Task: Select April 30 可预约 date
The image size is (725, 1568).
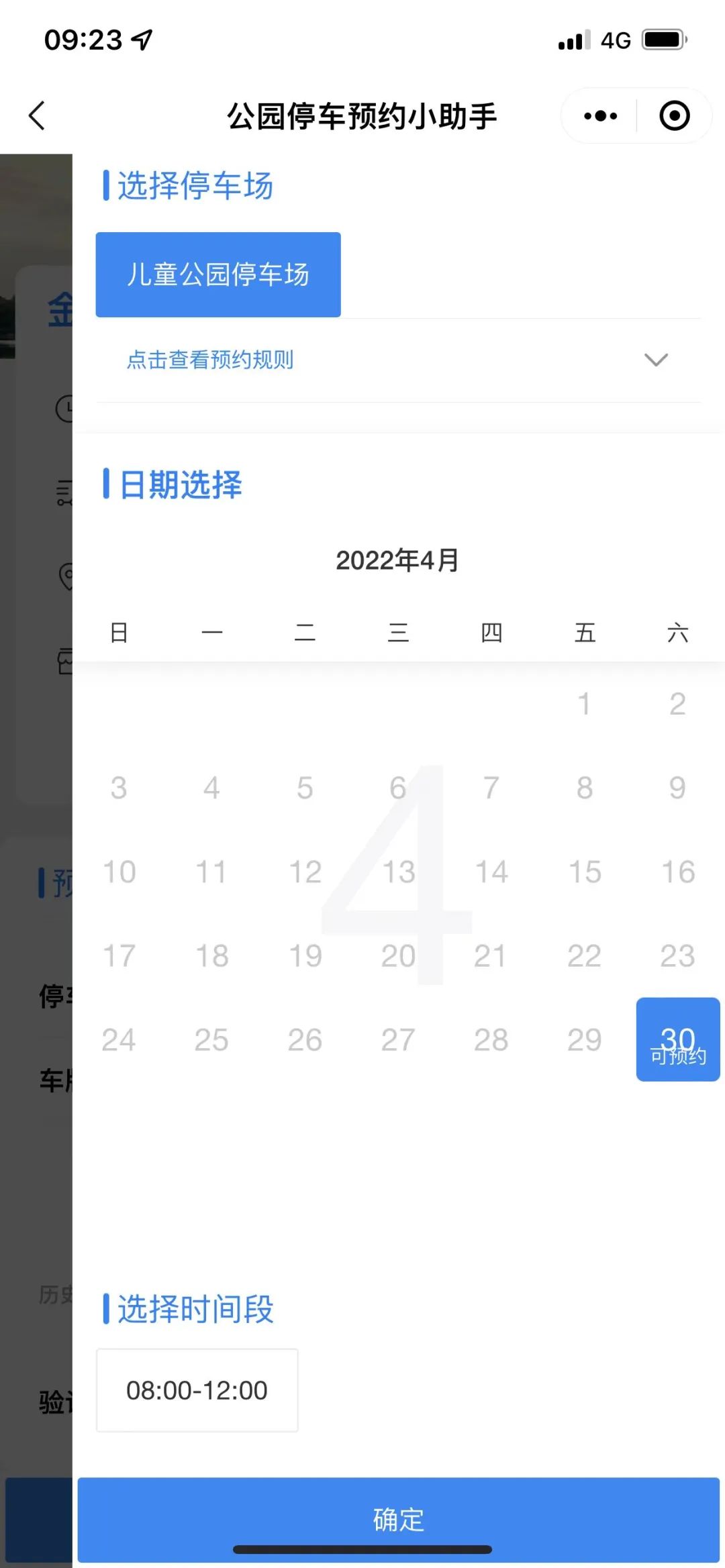Action: tap(678, 1039)
